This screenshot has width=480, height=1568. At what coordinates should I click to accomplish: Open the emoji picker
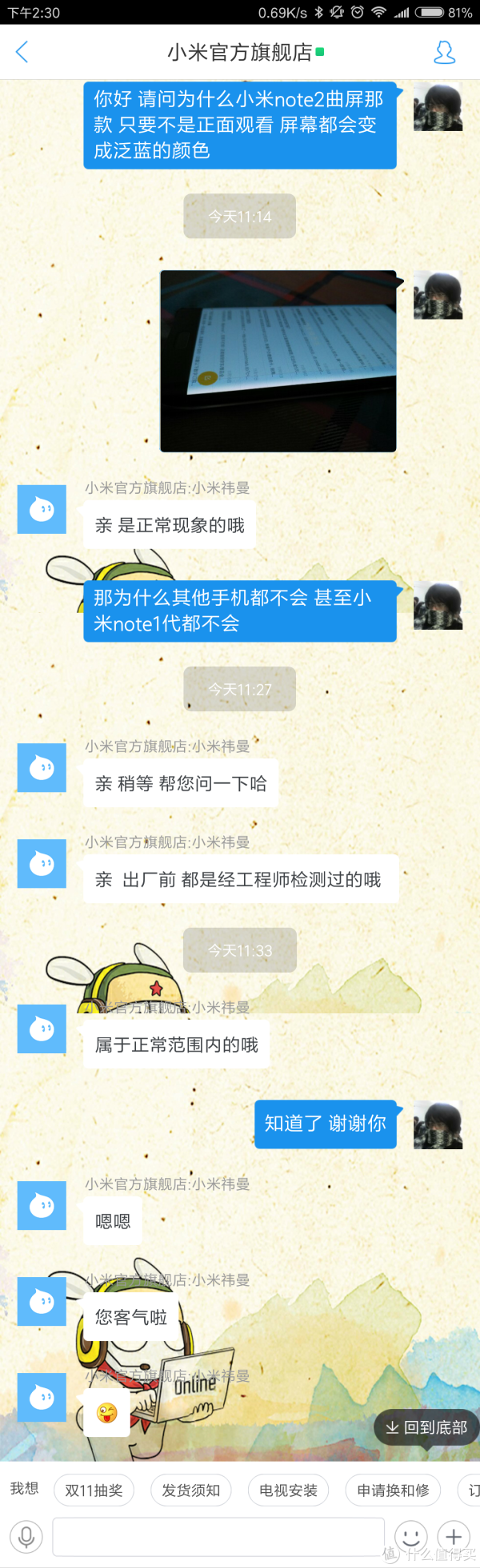(411, 1536)
